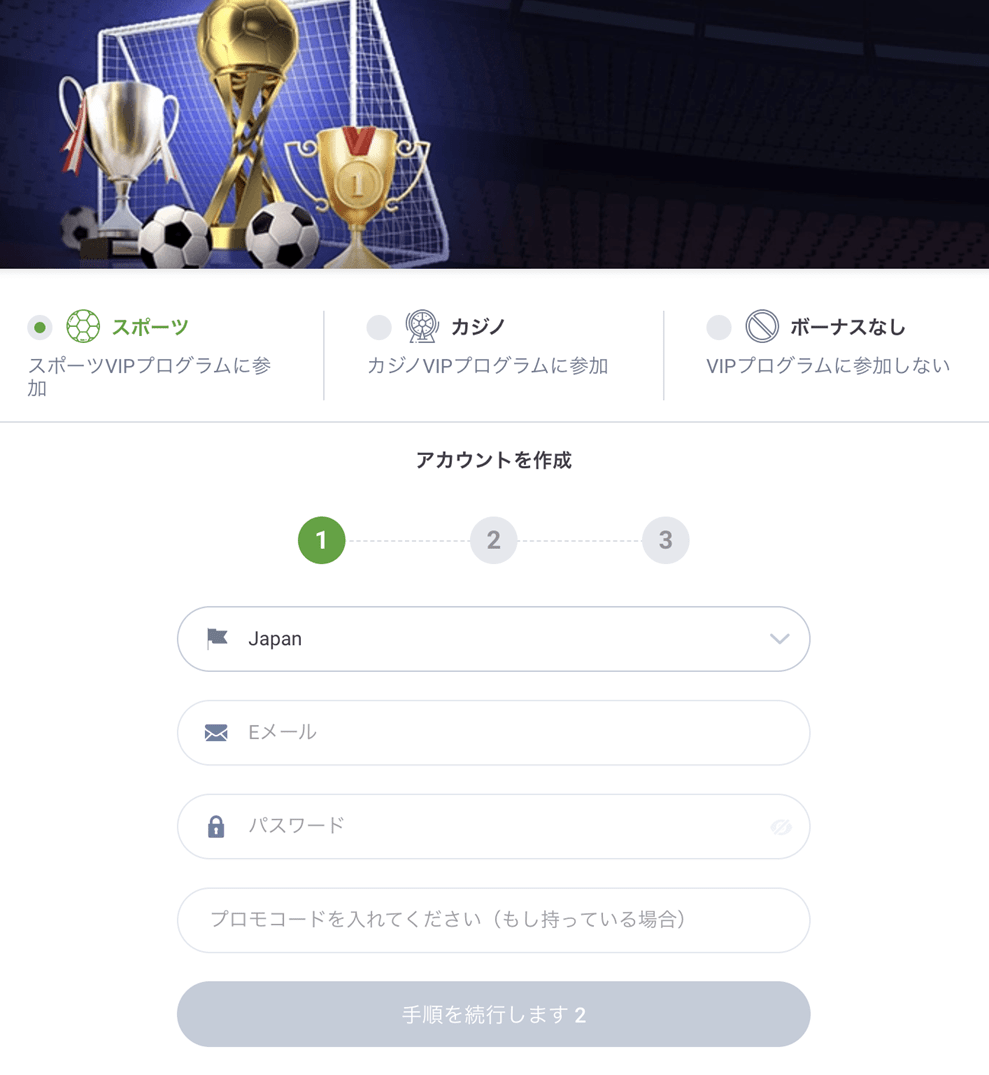Open the Japan country dropdown
Viewport: 989px width, 1075px height.
[x=493, y=639]
